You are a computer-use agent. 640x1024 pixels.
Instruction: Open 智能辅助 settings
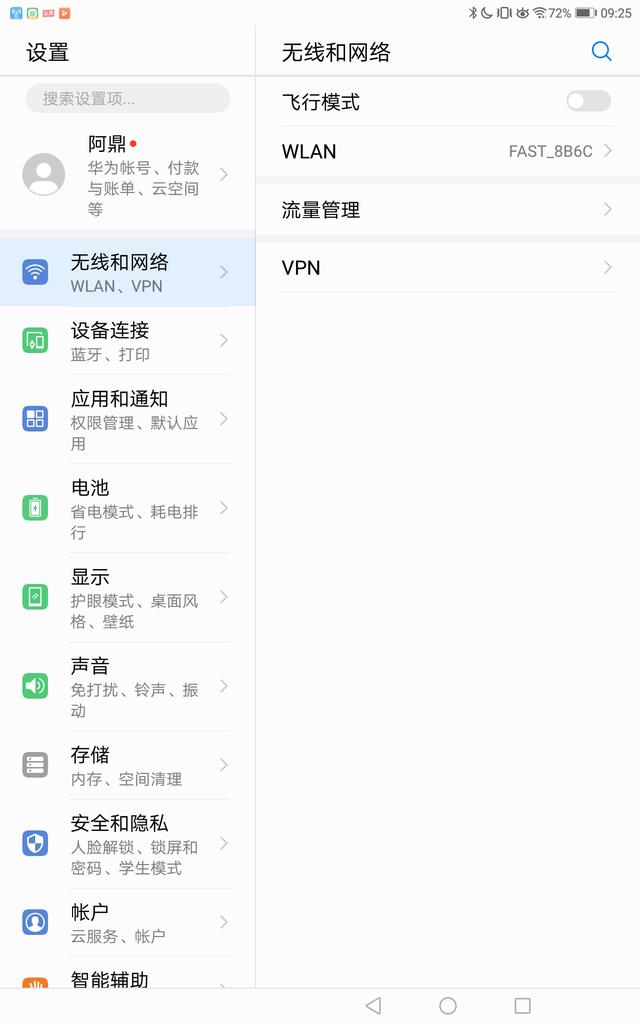127,978
